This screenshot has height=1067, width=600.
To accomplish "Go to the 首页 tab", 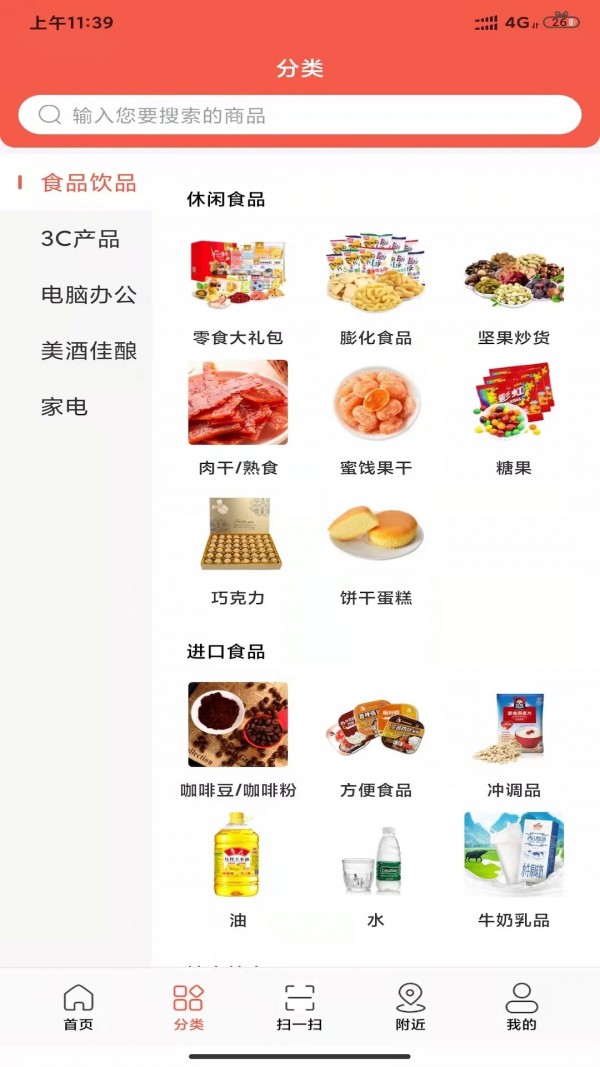I will 78,1007.
